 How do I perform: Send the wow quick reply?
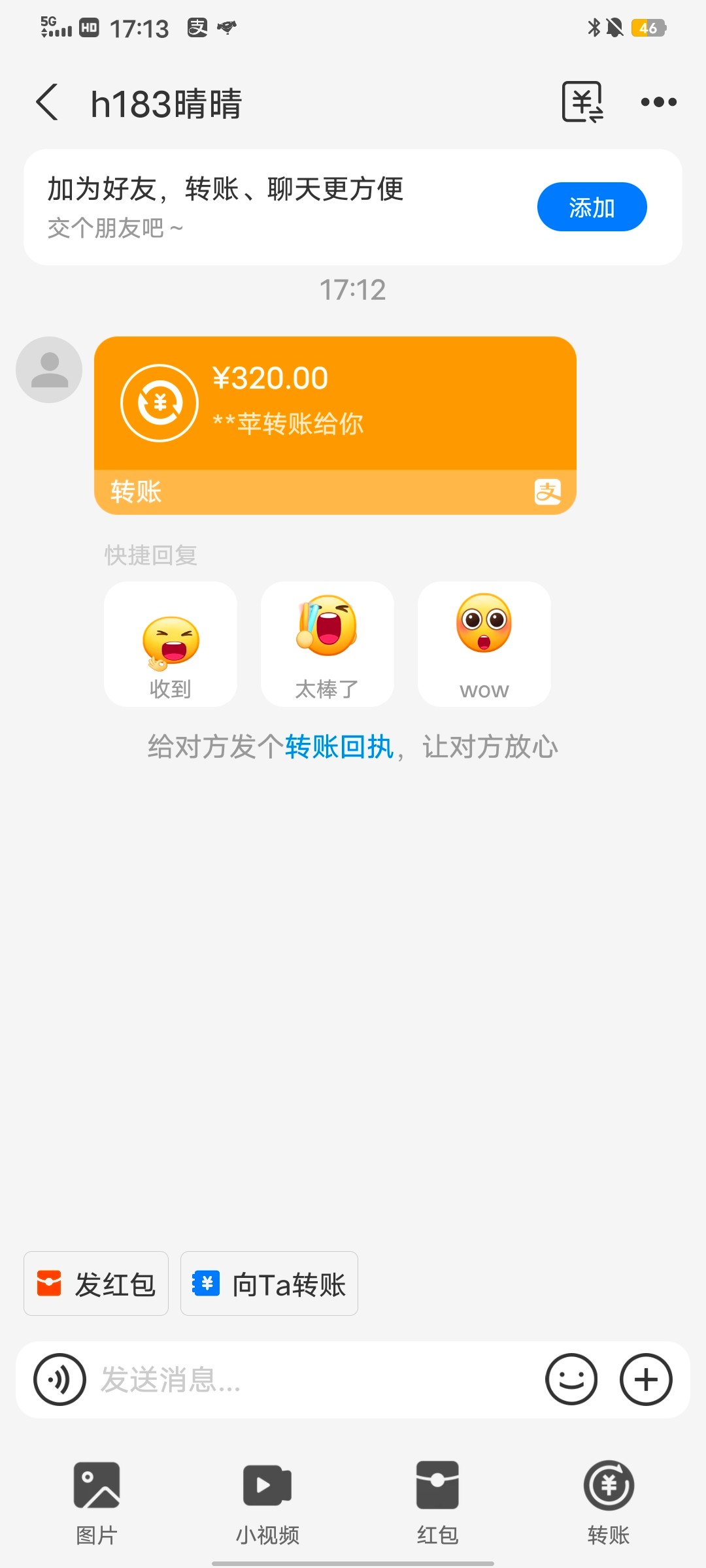[x=484, y=645]
